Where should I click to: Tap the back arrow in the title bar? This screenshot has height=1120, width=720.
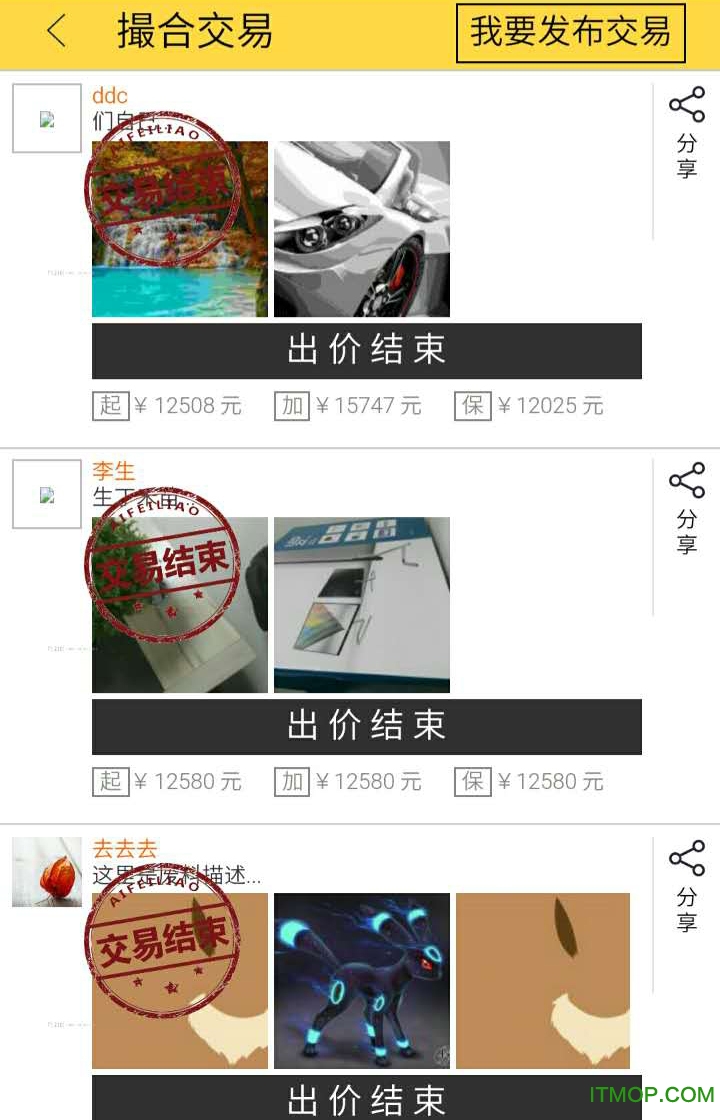click(x=55, y=32)
